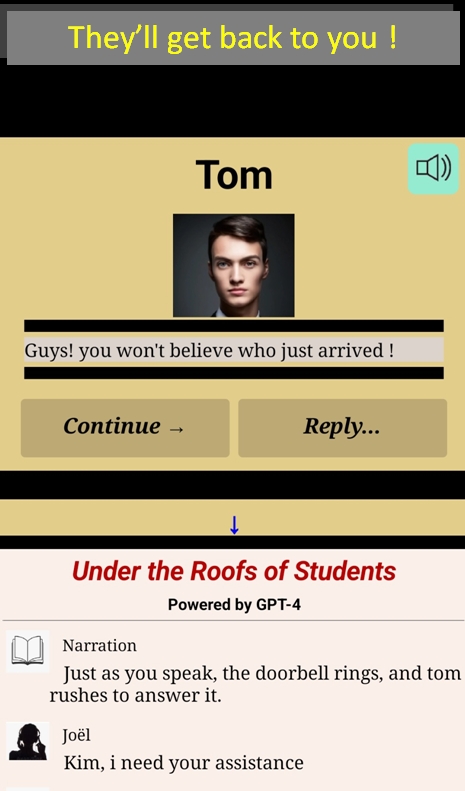Tap the speaker icon to hear Tom
This screenshot has height=791, width=465.
tap(433, 168)
